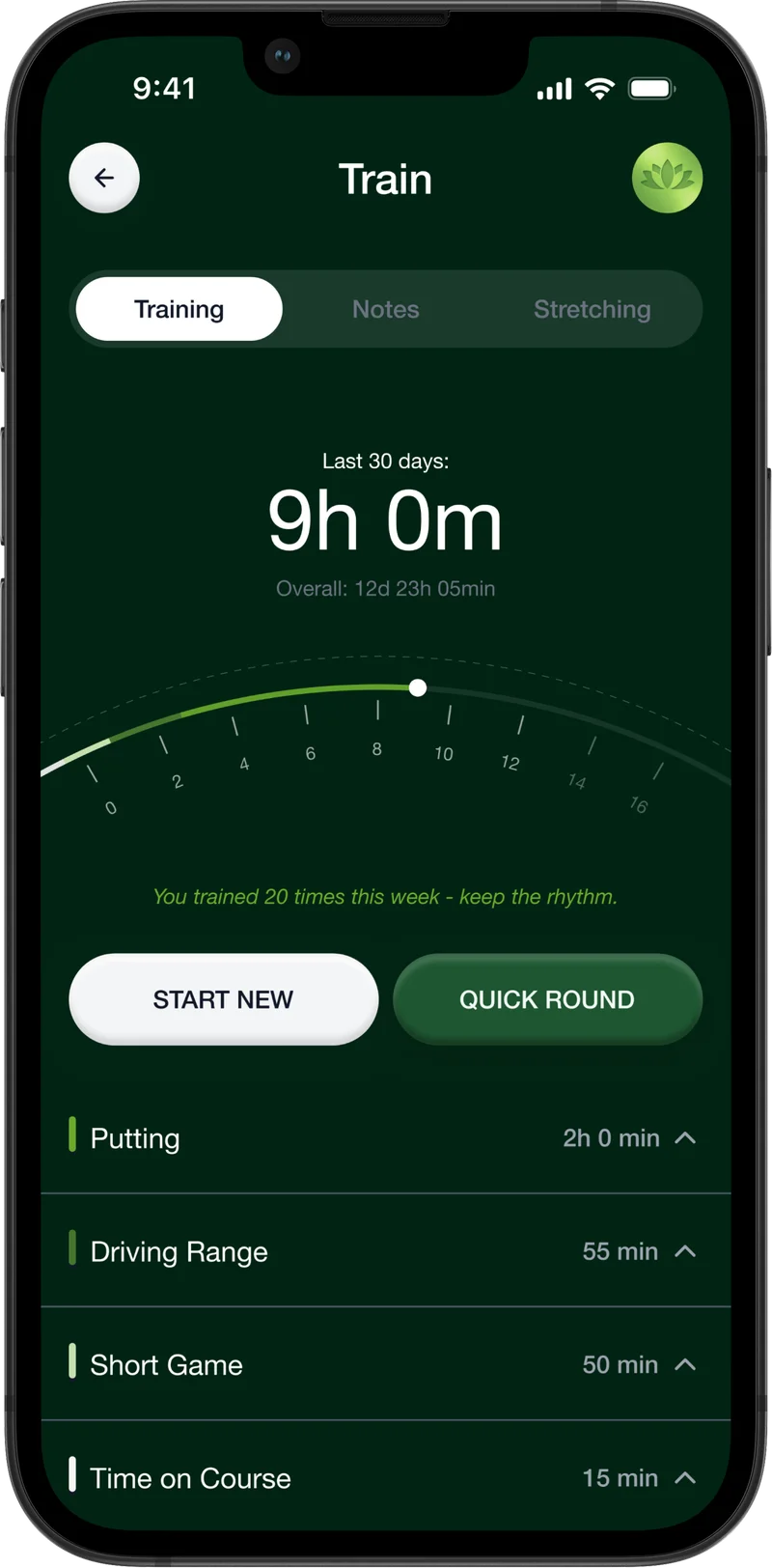This screenshot has width=772, height=1568.
Task: Tap the START NEW button
Action: [223, 999]
